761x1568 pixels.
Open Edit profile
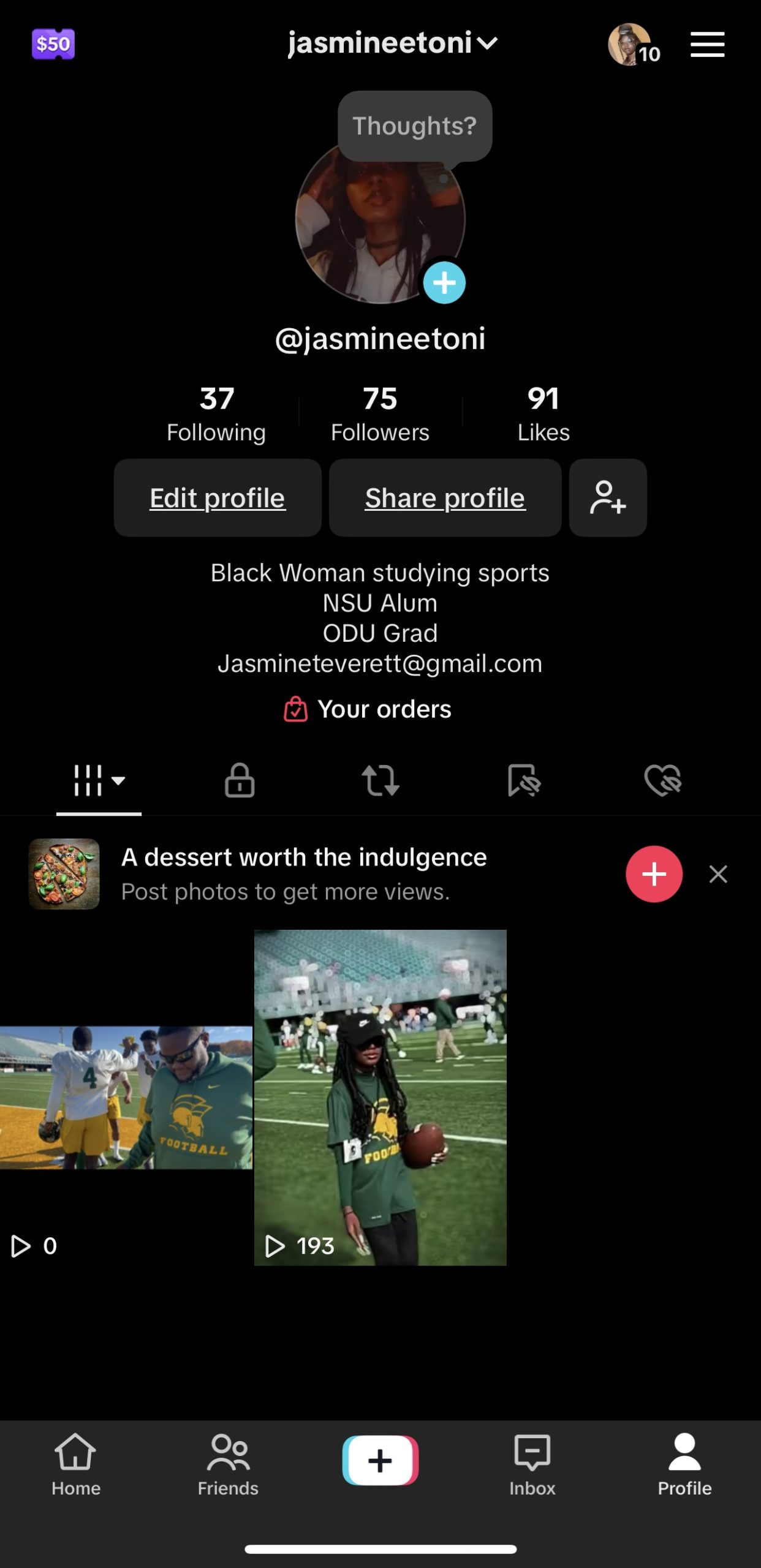pyautogui.click(x=218, y=498)
